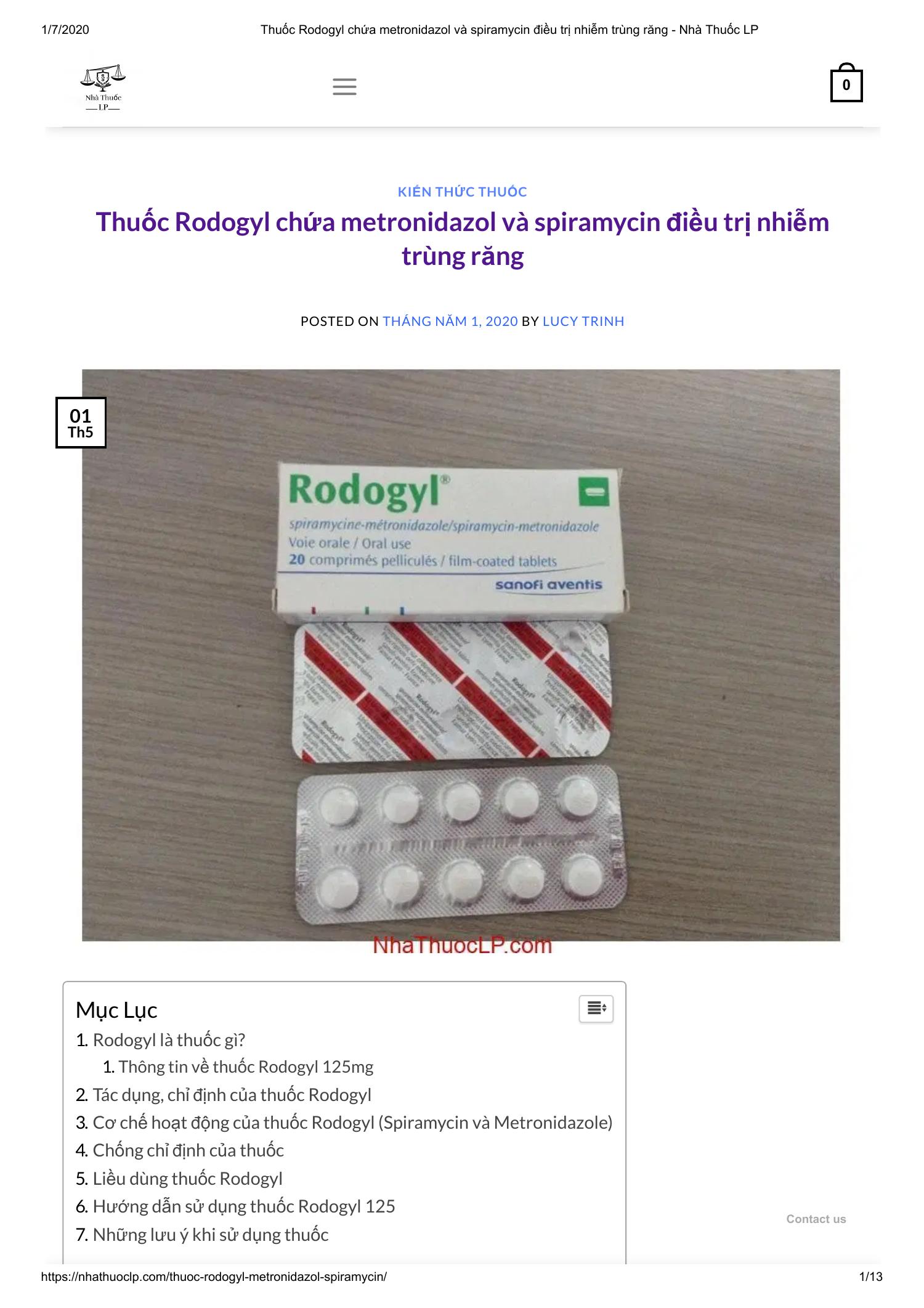
Task: Jump to Tác dụng, chỉ định của thuốc Rodogyl
Action: click(x=232, y=1095)
